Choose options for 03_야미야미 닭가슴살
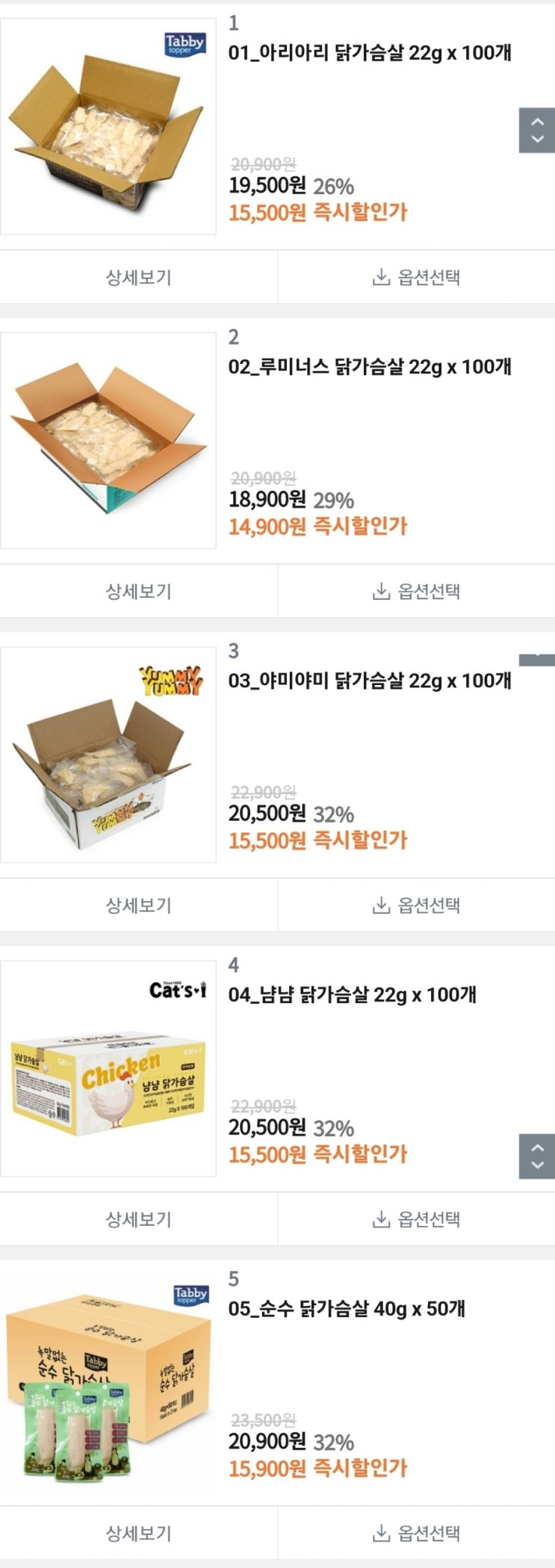Viewport: 555px width, 1568px height. 416,905
